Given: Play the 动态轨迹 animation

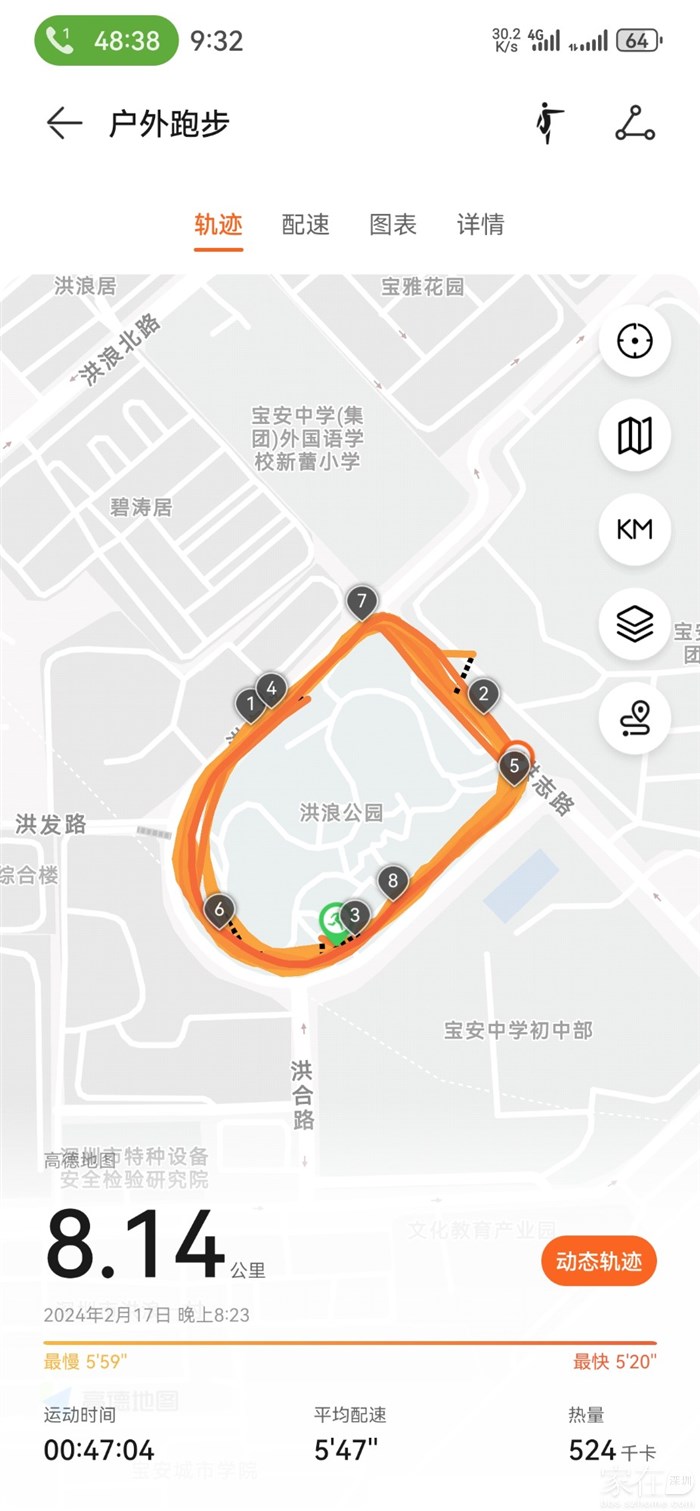Looking at the screenshot, I should click(598, 1262).
